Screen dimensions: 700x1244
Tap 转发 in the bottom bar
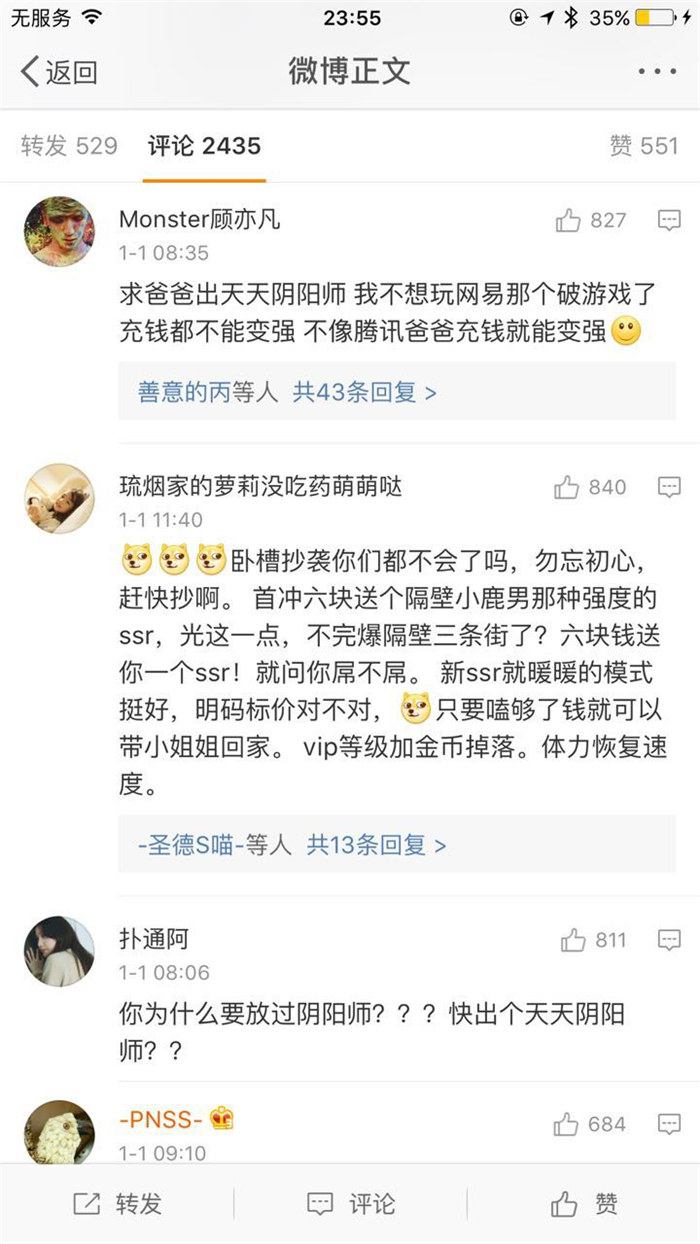(x=118, y=1204)
